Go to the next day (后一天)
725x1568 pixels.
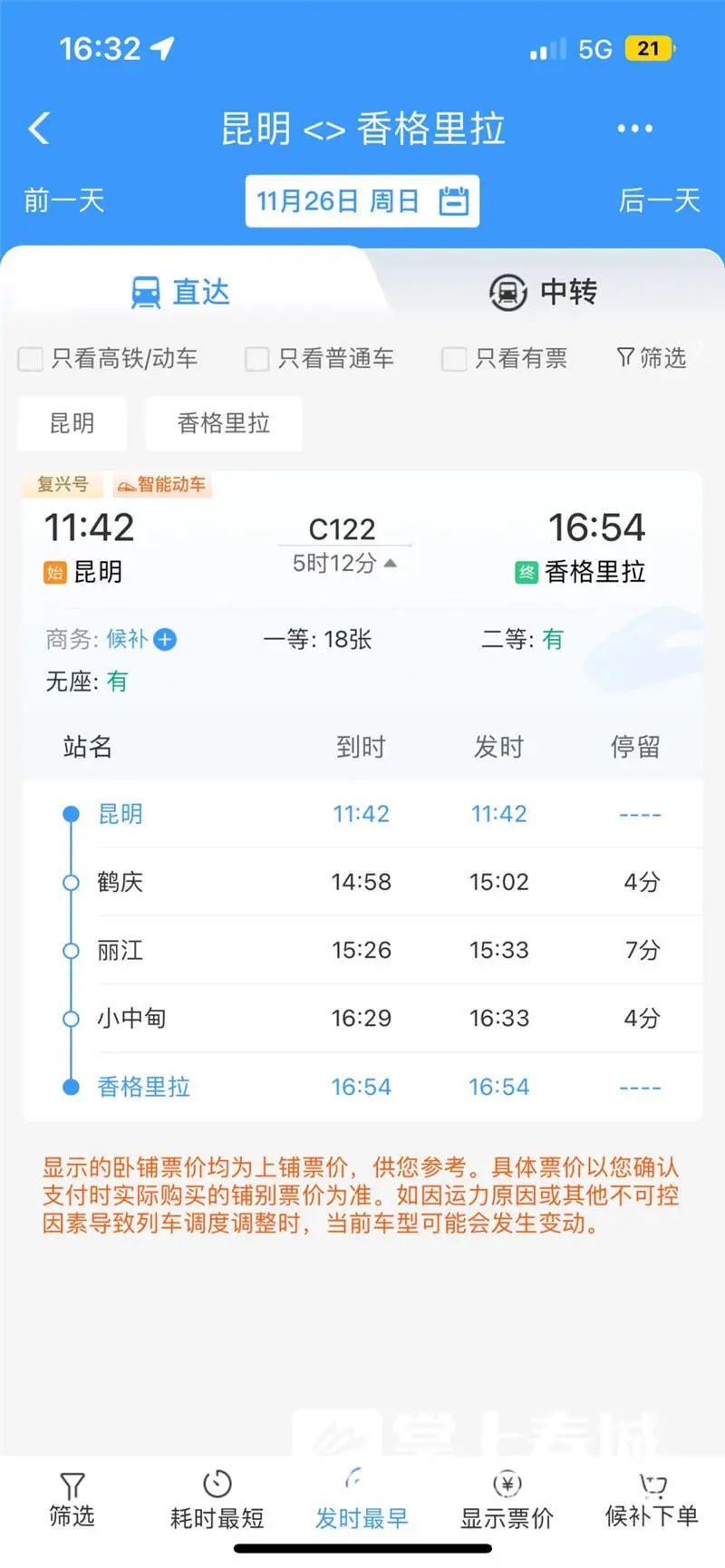(x=659, y=200)
